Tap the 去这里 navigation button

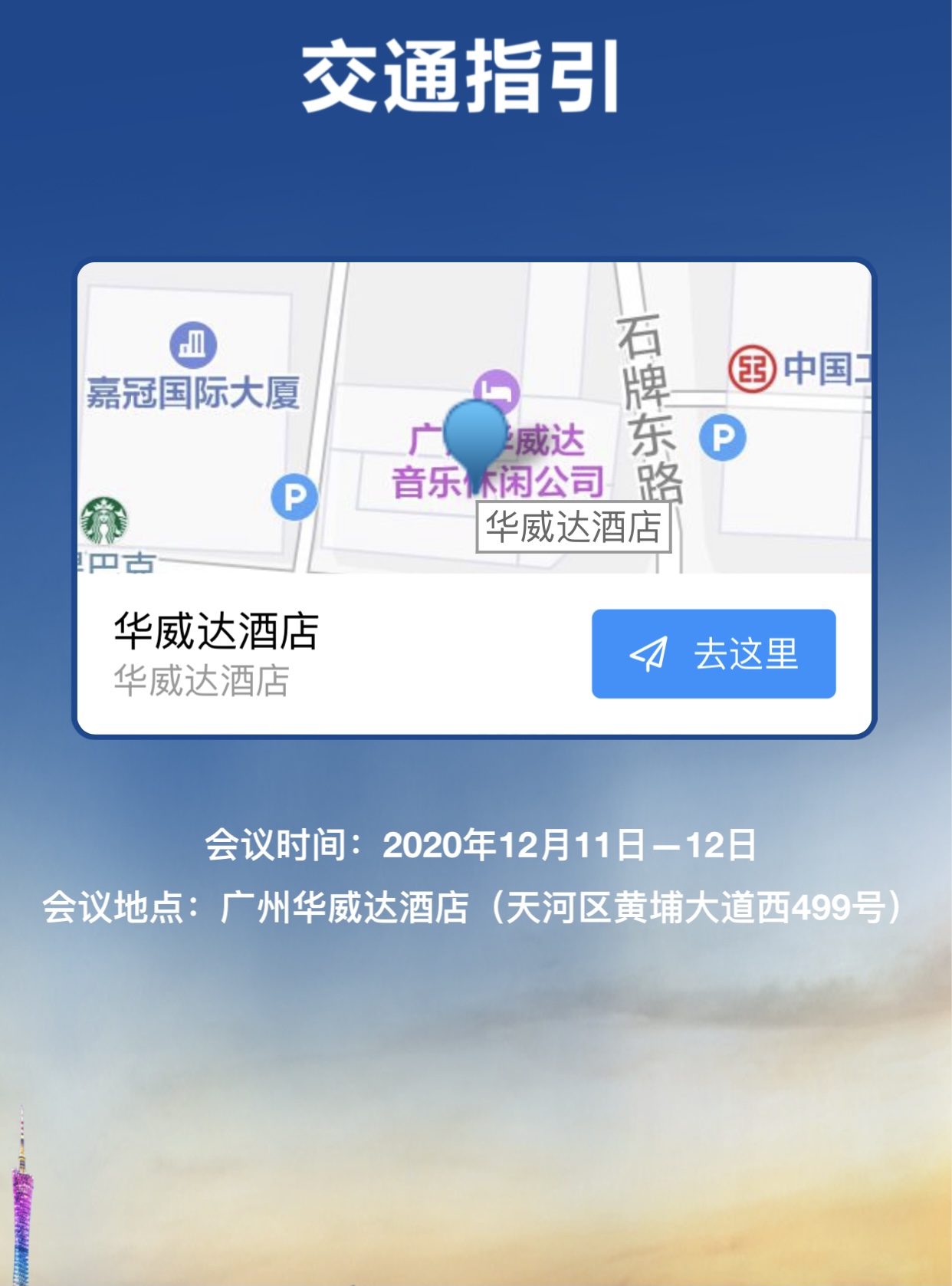713,653
